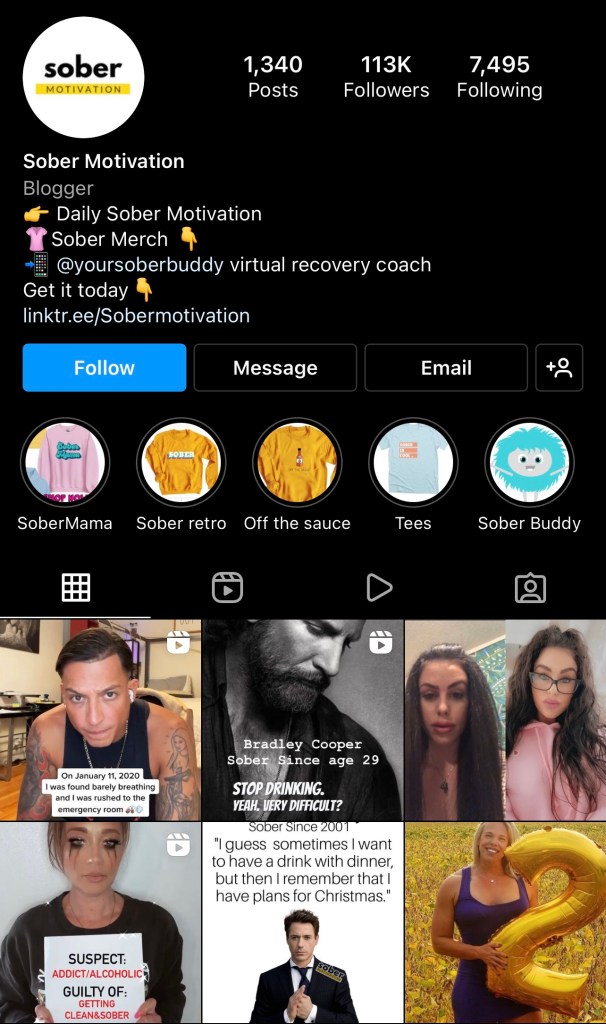The width and height of the screenshot is (606, 1024).
Task: Switch to the tagged photos tab
Action: pyautogui.click(x=530, y=588)
